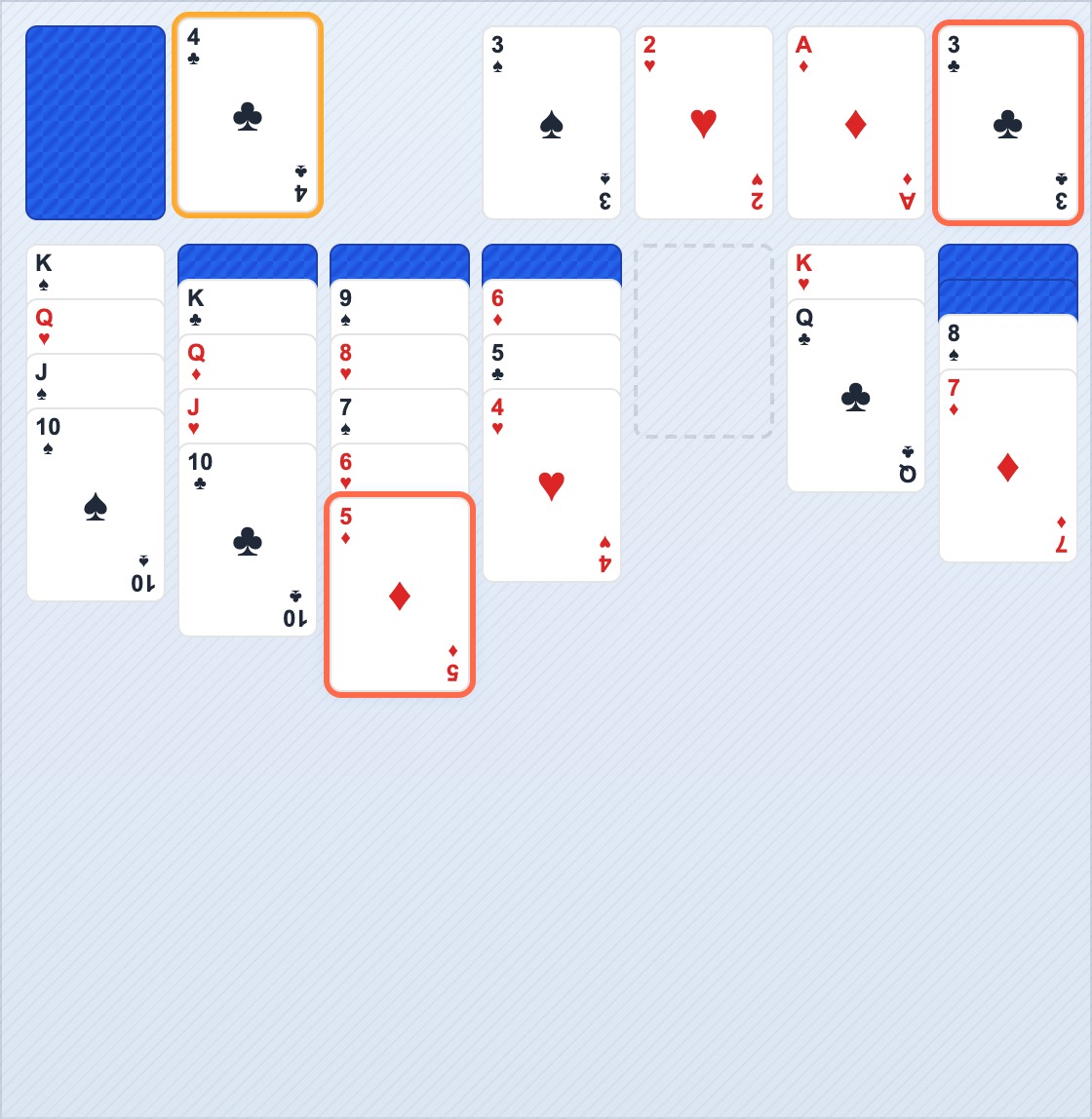Select the 8 of spades card
The image size is (1092, 1119).
pyautogui.click(x=1008, y=342)
